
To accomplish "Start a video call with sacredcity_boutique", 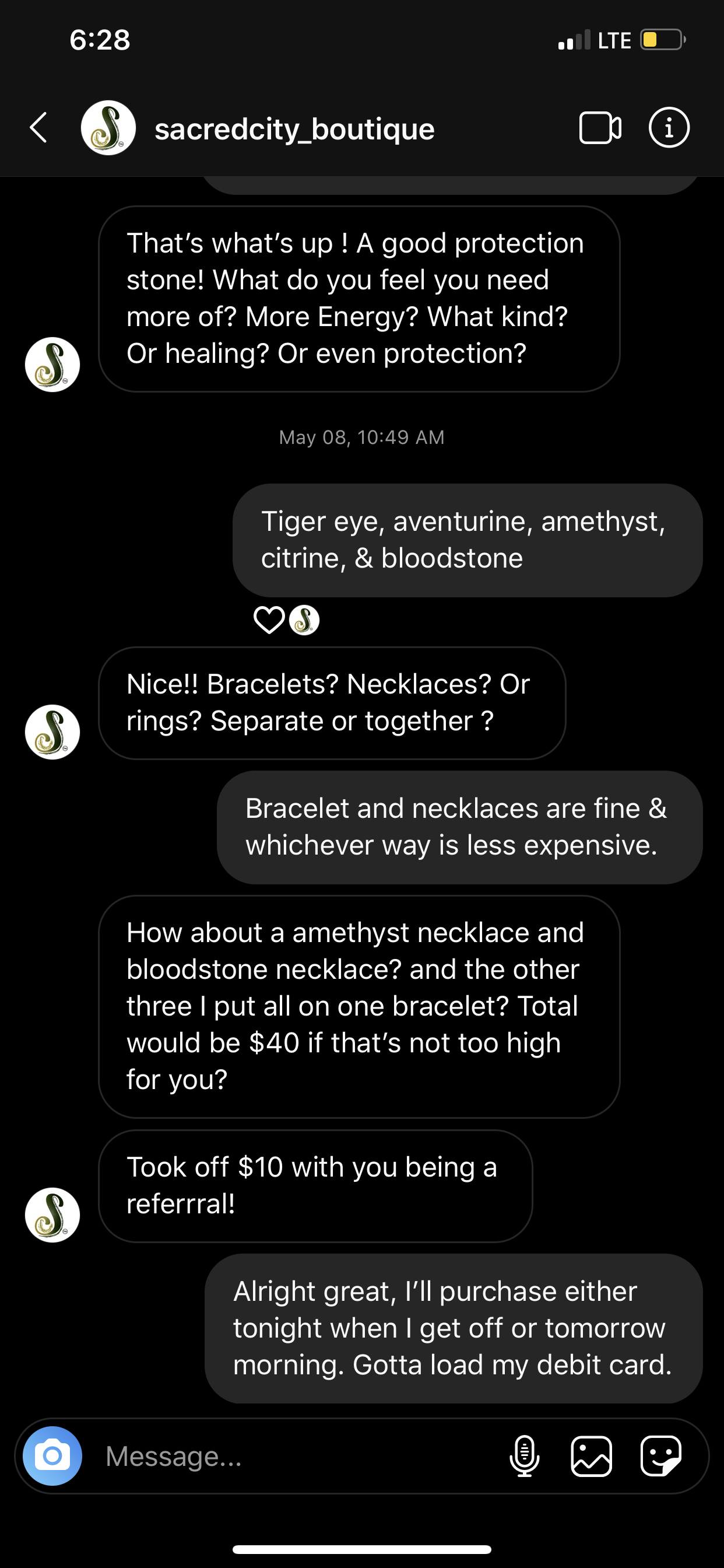I will [600, 128].
